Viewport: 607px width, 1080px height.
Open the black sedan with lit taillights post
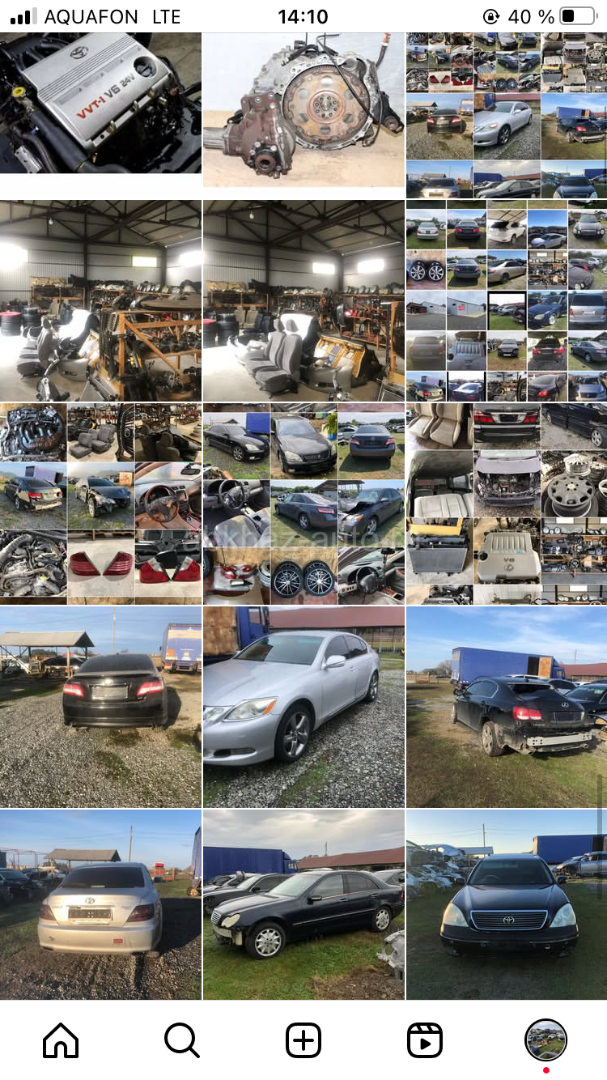100,706
